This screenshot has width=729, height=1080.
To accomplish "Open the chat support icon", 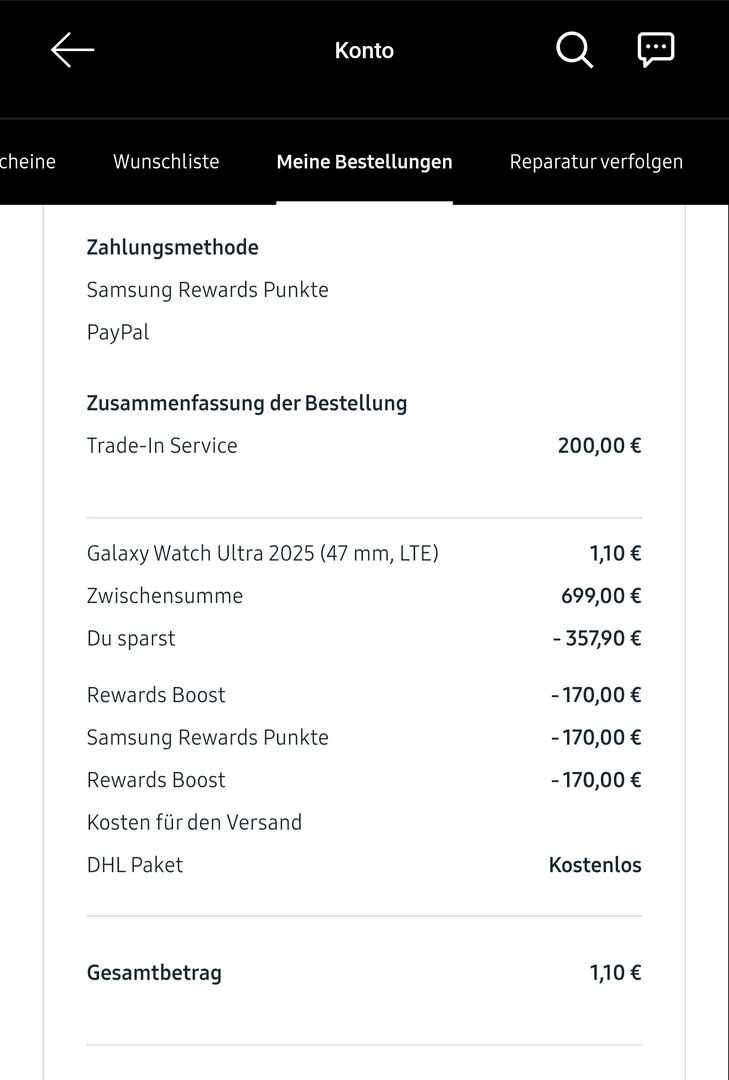I will click(656, 50).
